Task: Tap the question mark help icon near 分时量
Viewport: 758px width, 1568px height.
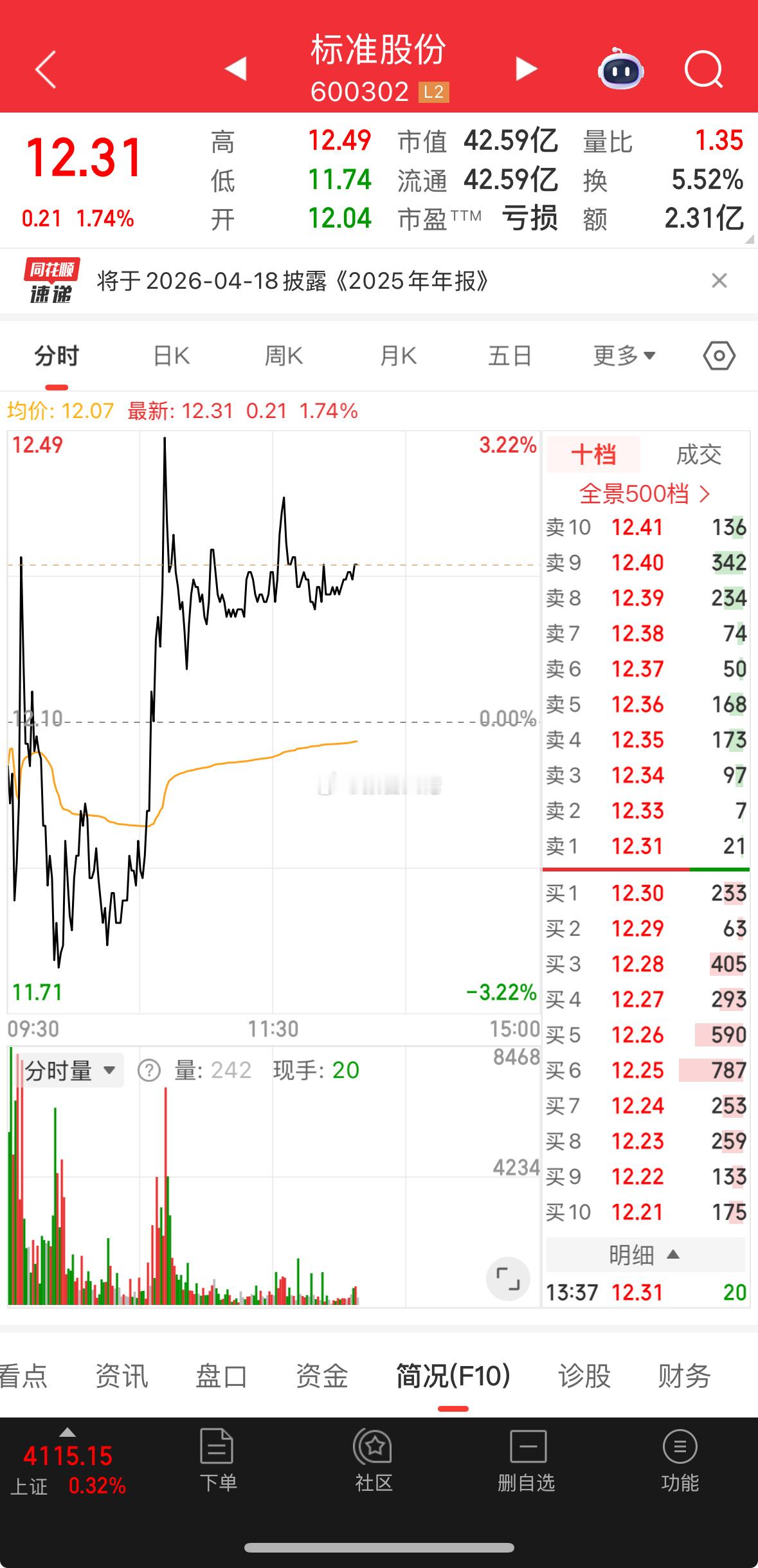Action: click(x=149, y=1070)
